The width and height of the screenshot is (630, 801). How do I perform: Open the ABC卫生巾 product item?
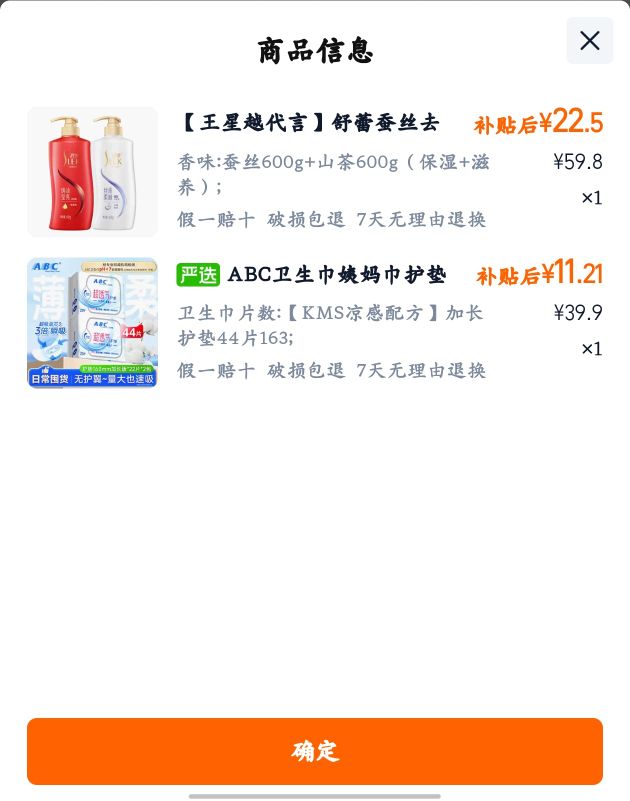pos(315,322)
